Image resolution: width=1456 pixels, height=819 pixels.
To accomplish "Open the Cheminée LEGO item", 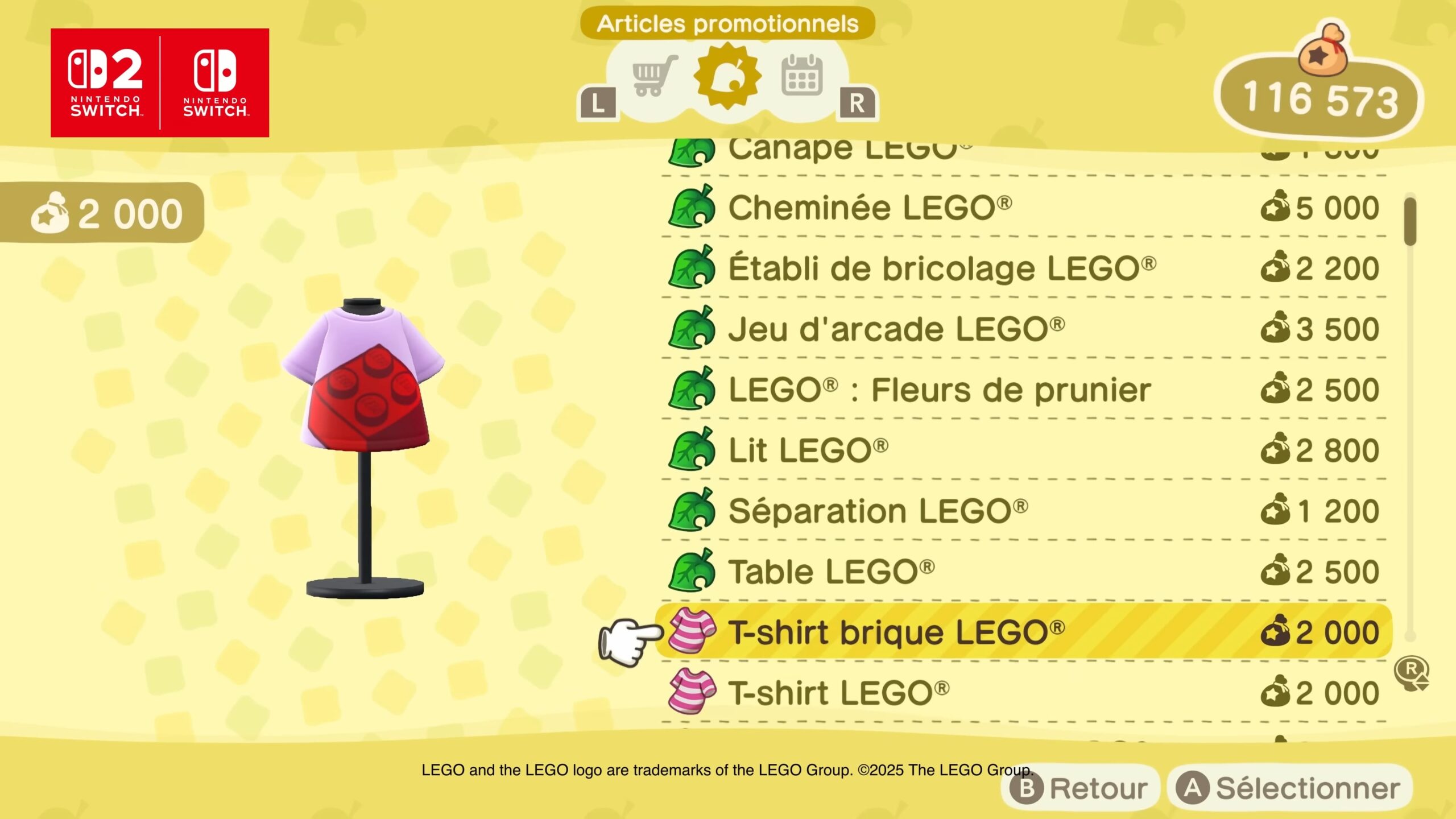I will tap(1024, 208).
